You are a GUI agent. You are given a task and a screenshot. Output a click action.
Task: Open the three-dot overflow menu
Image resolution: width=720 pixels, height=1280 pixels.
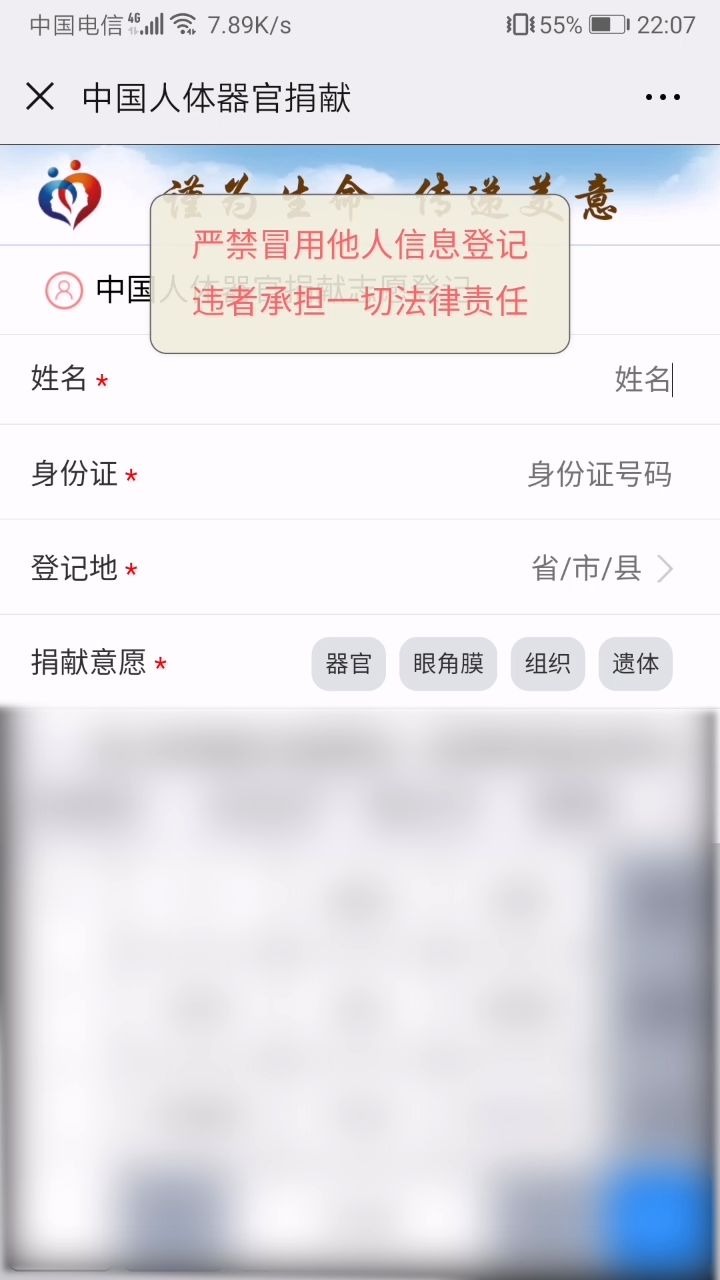click(x=662, y=97)
